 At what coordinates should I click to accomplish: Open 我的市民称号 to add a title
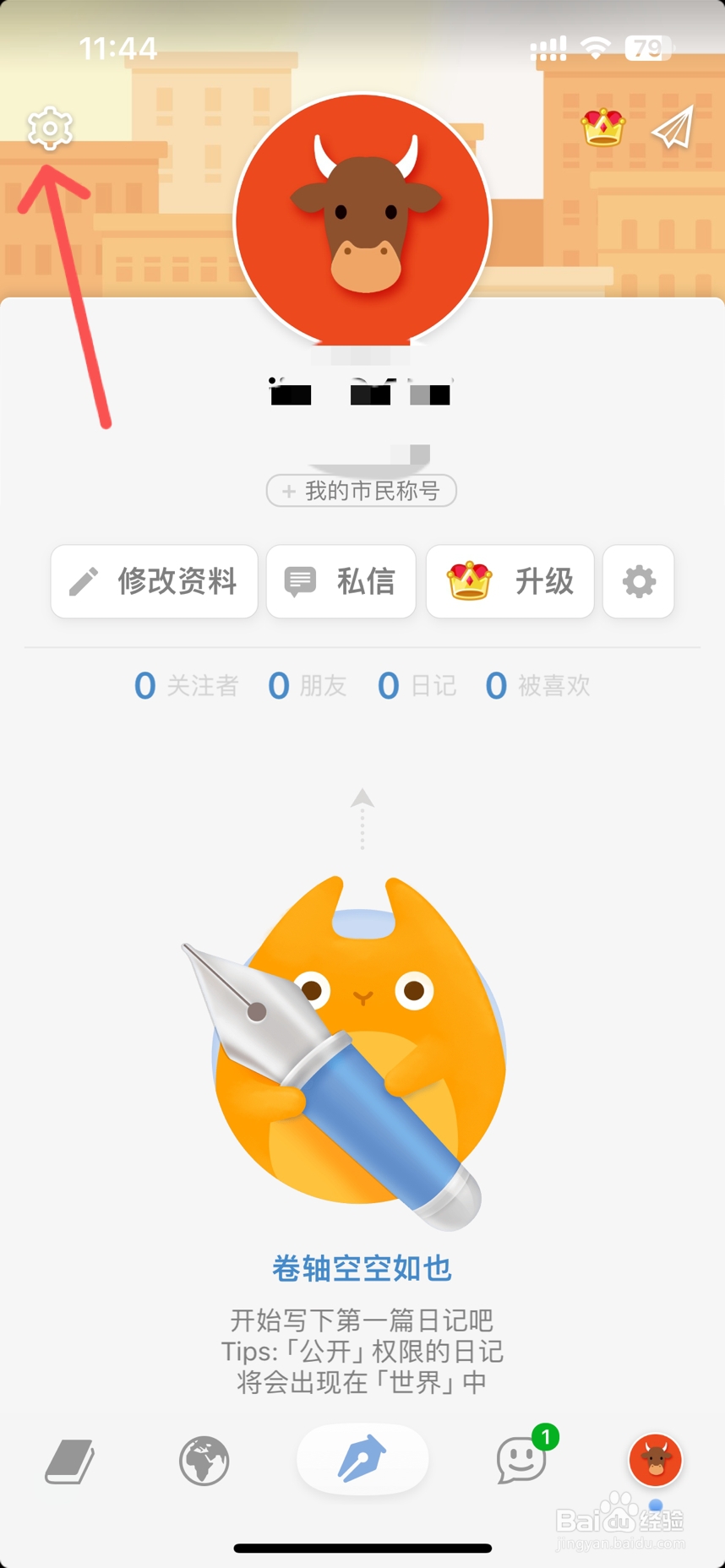pyautogui.click(x=361, y=491)
